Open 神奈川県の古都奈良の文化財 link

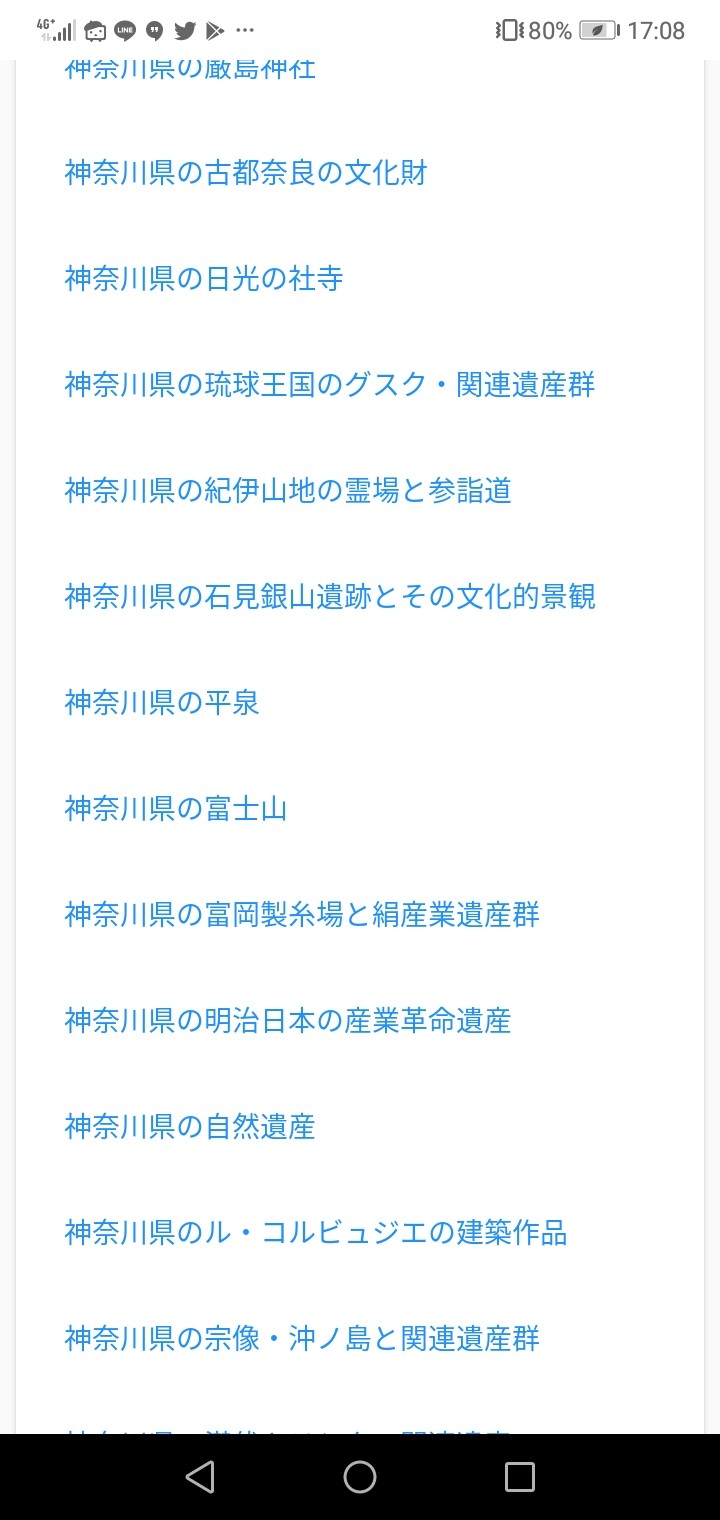pyautogui.click(x=246, y=173)
